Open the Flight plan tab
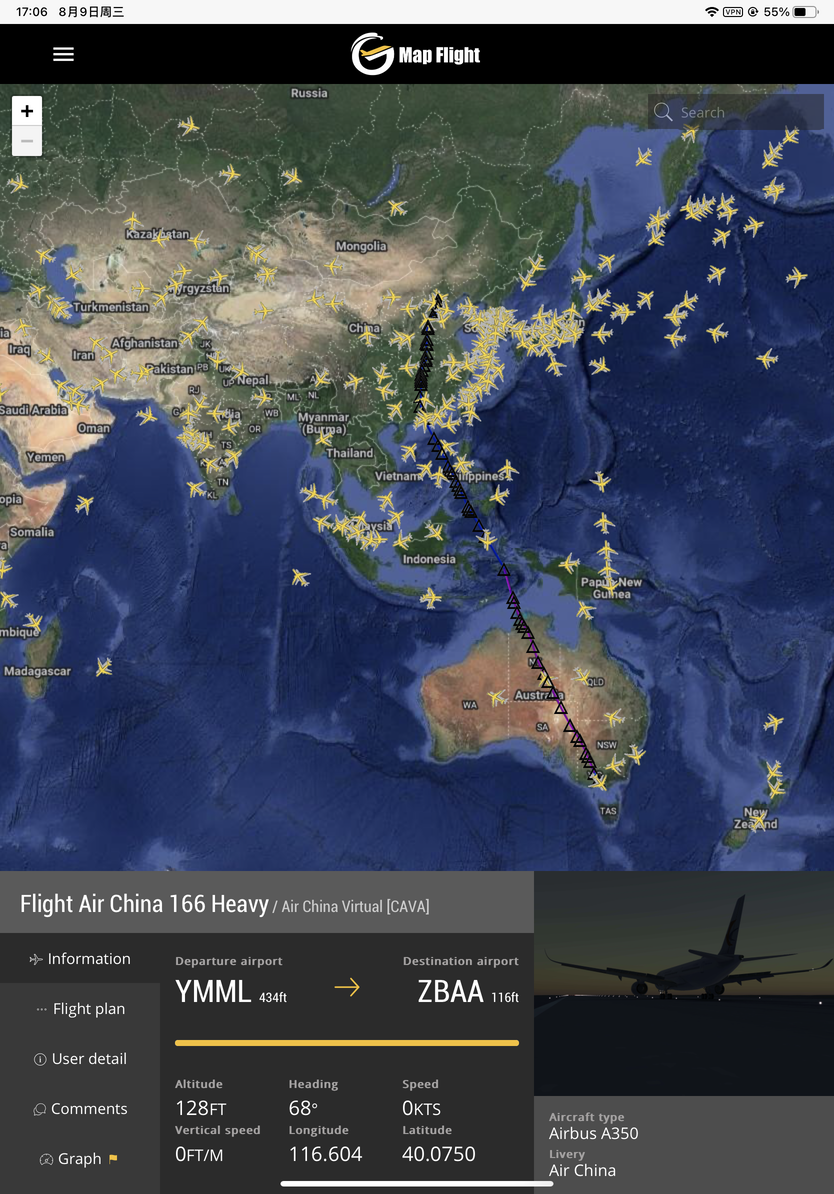 pos(80,1009)
